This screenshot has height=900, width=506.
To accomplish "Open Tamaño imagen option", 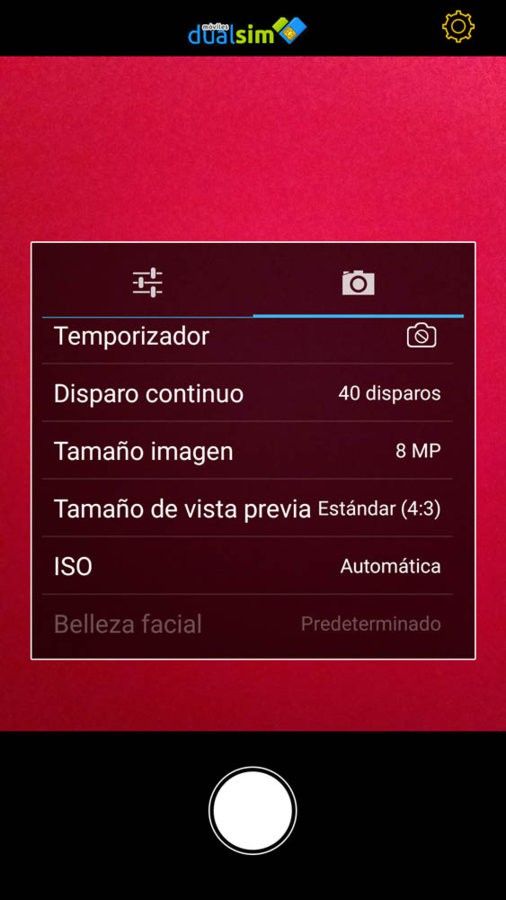I will 247,451.
